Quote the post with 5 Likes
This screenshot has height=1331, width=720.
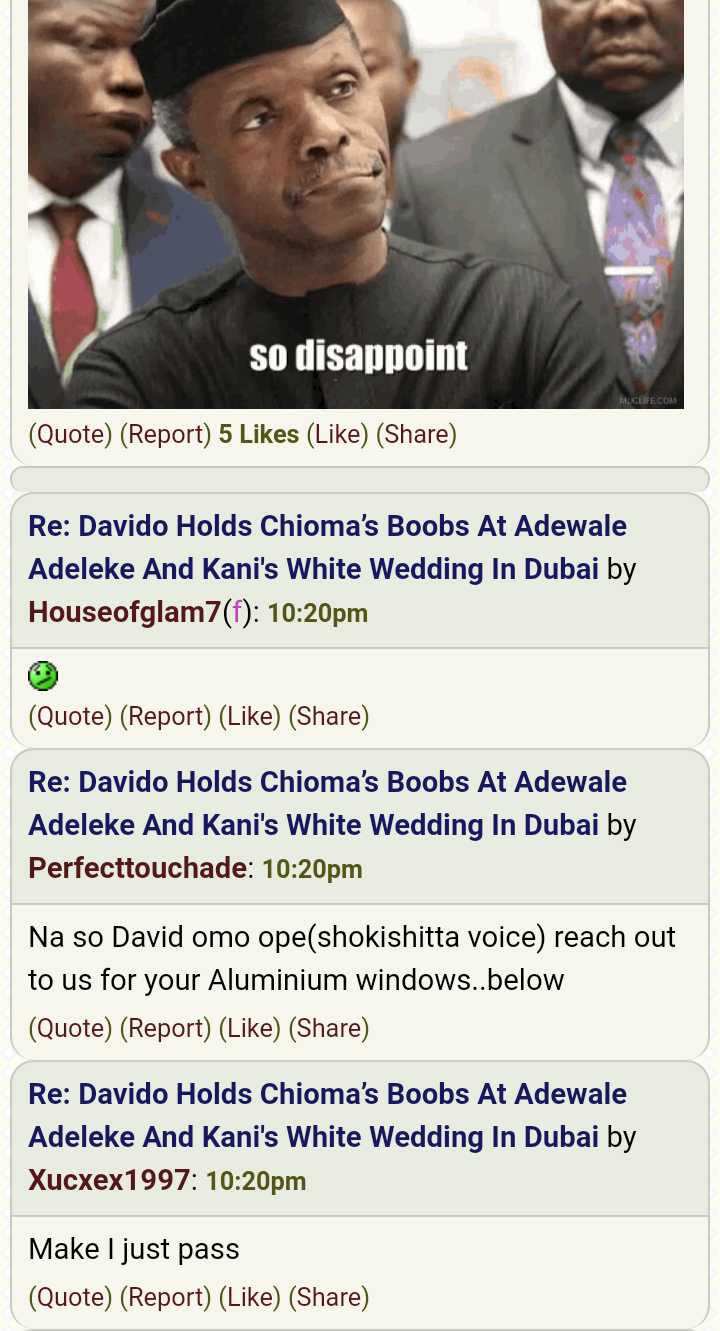click(70, 434)
